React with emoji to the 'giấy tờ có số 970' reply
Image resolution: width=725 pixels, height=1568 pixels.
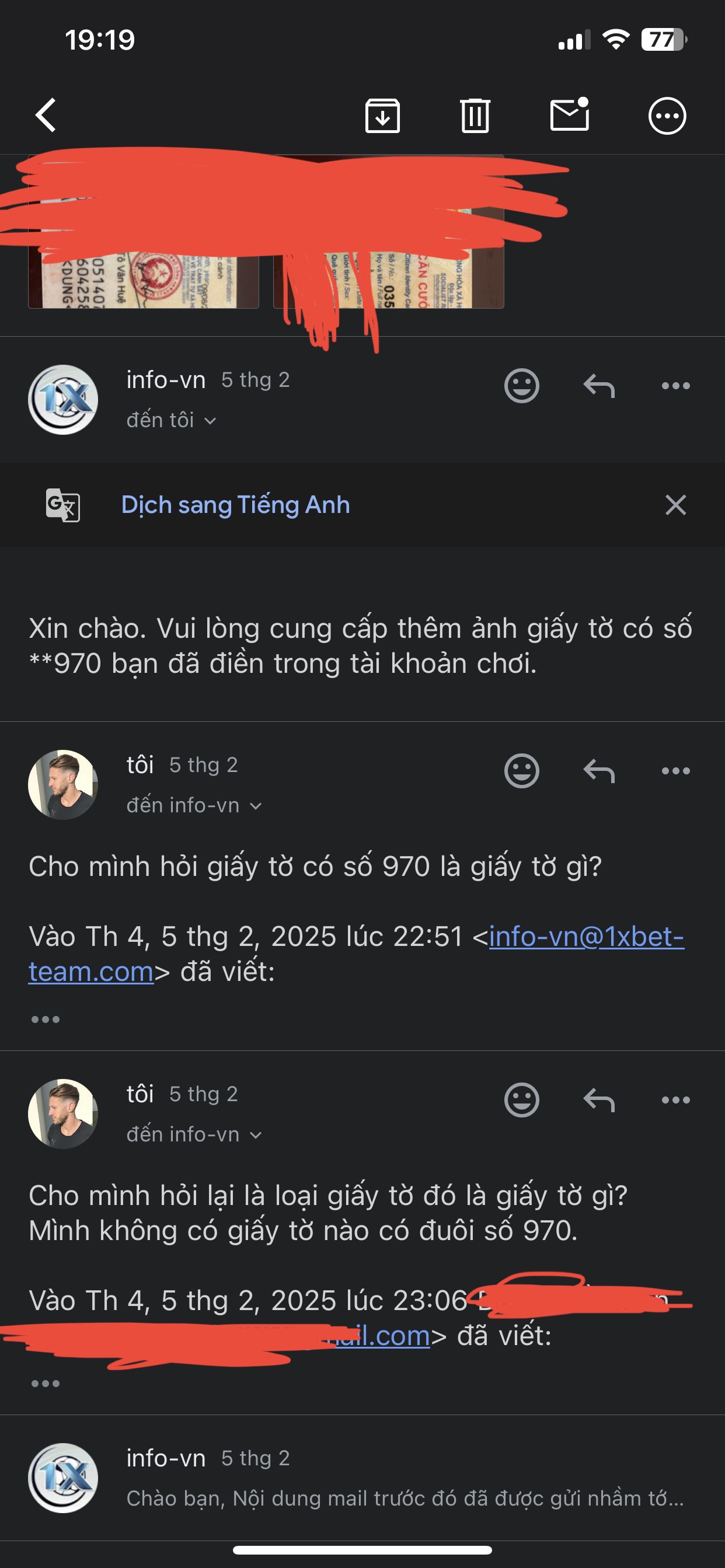coord(522,771)
